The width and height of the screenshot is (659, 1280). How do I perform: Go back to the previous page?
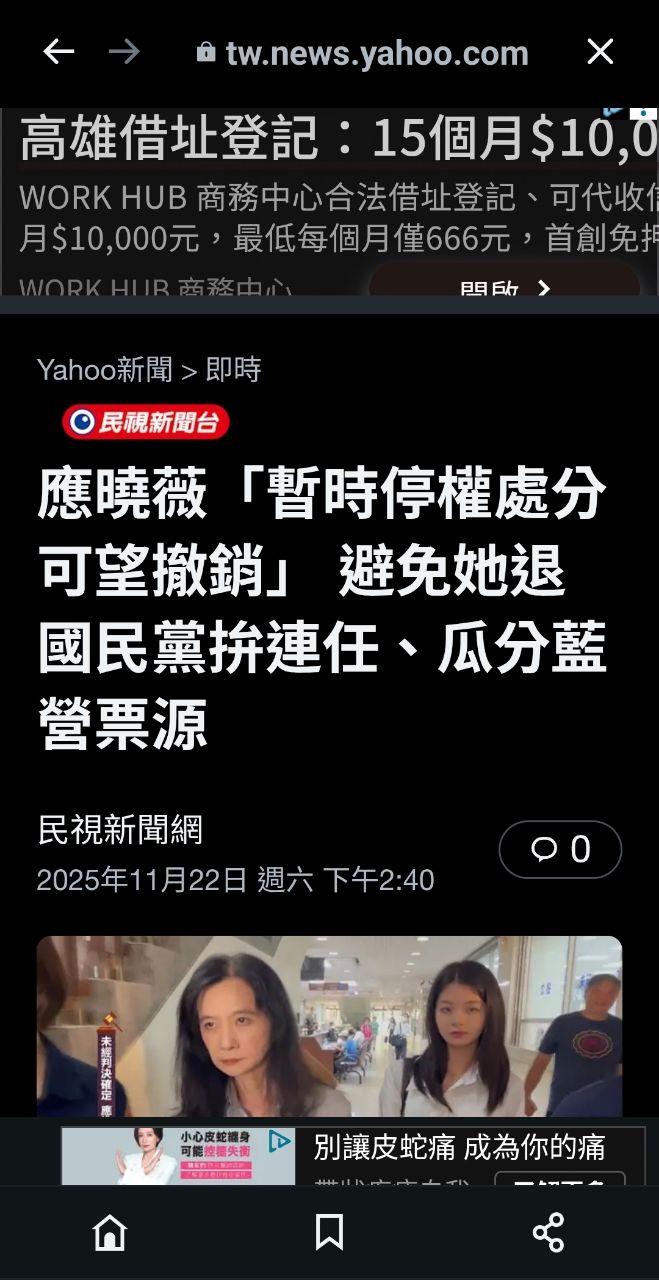tap(58, 52)
